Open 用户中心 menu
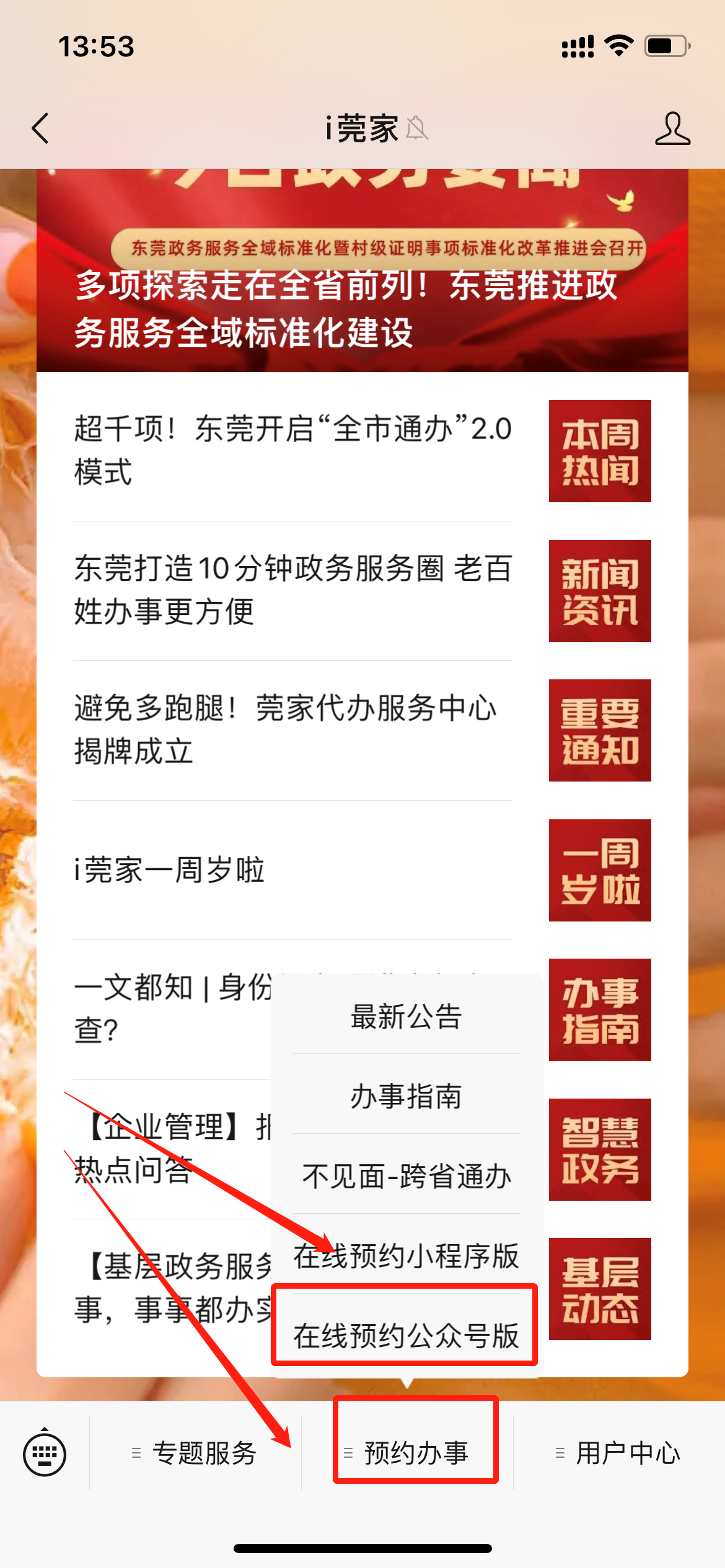The height and width of the screenshot is (1568, 725). pos(620,1453)
